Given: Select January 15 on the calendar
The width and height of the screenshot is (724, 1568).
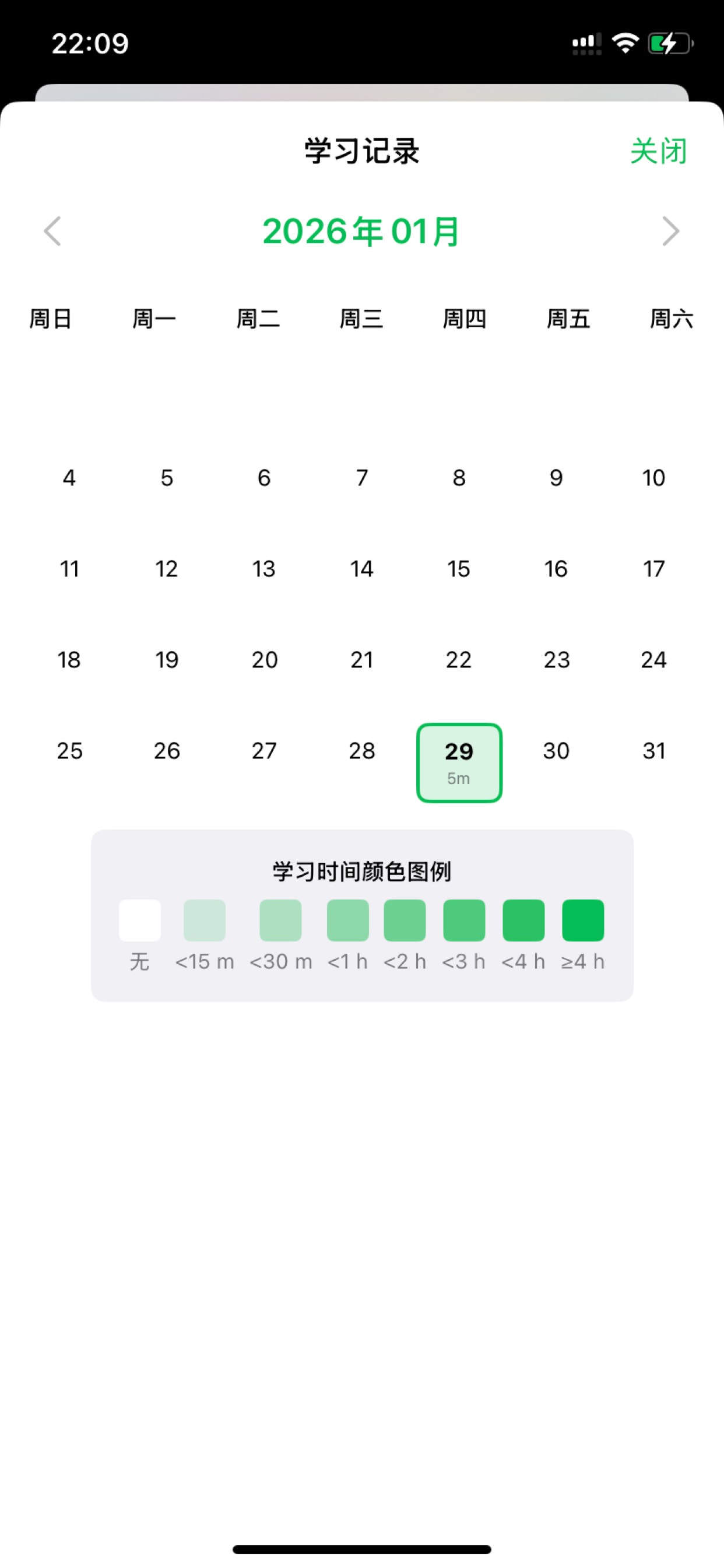Looking at the screenshot, I should (459, 569).
